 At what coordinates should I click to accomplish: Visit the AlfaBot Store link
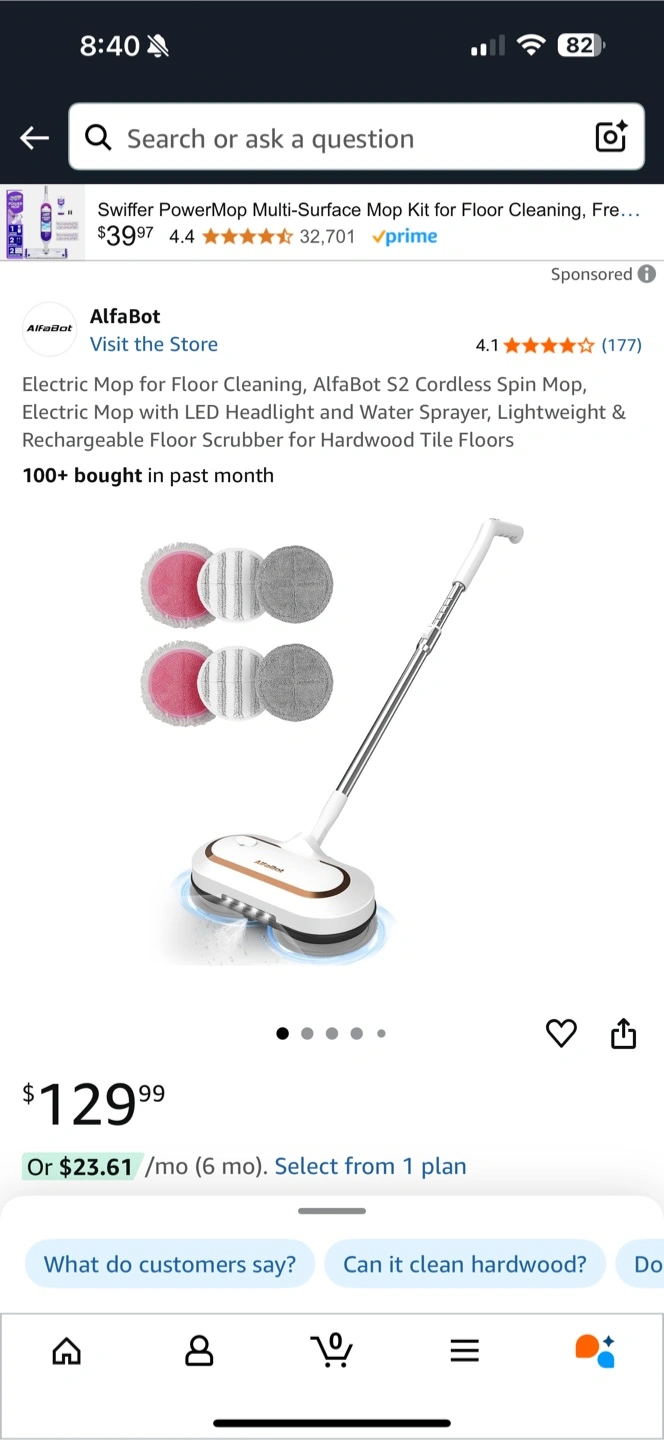point(154,344)
